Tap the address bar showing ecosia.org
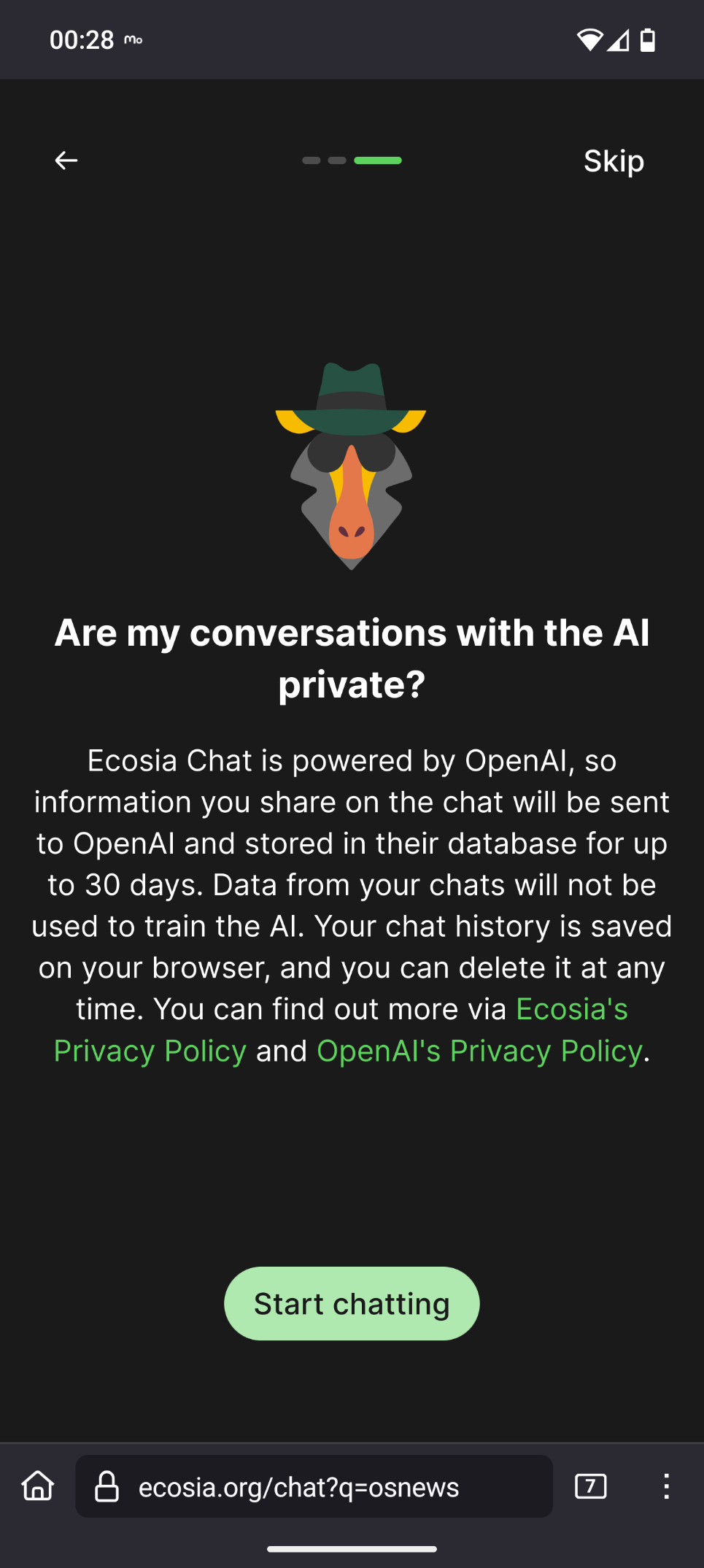Viewport: 704px width, 1568px height. pos(314,1486)
